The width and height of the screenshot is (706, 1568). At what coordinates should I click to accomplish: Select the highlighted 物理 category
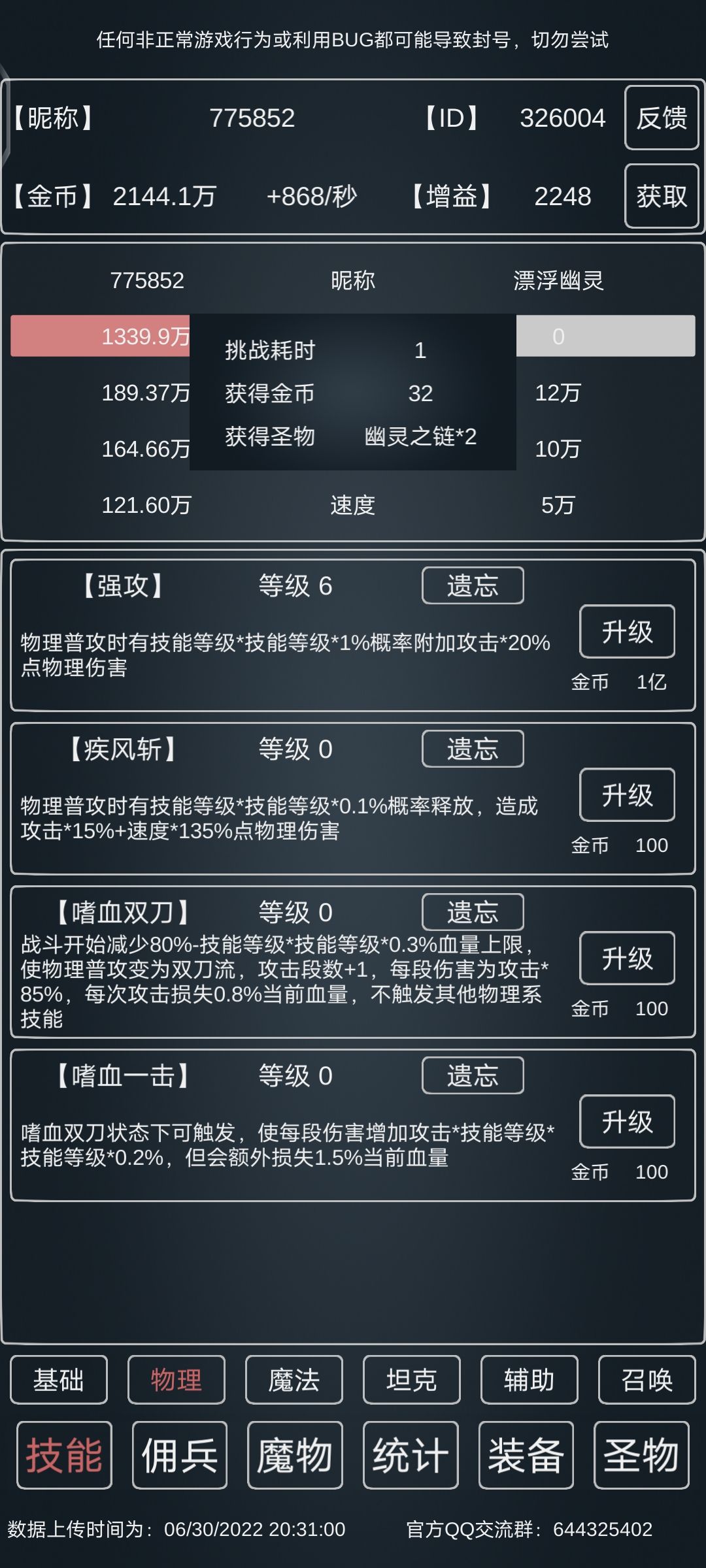177,1380
